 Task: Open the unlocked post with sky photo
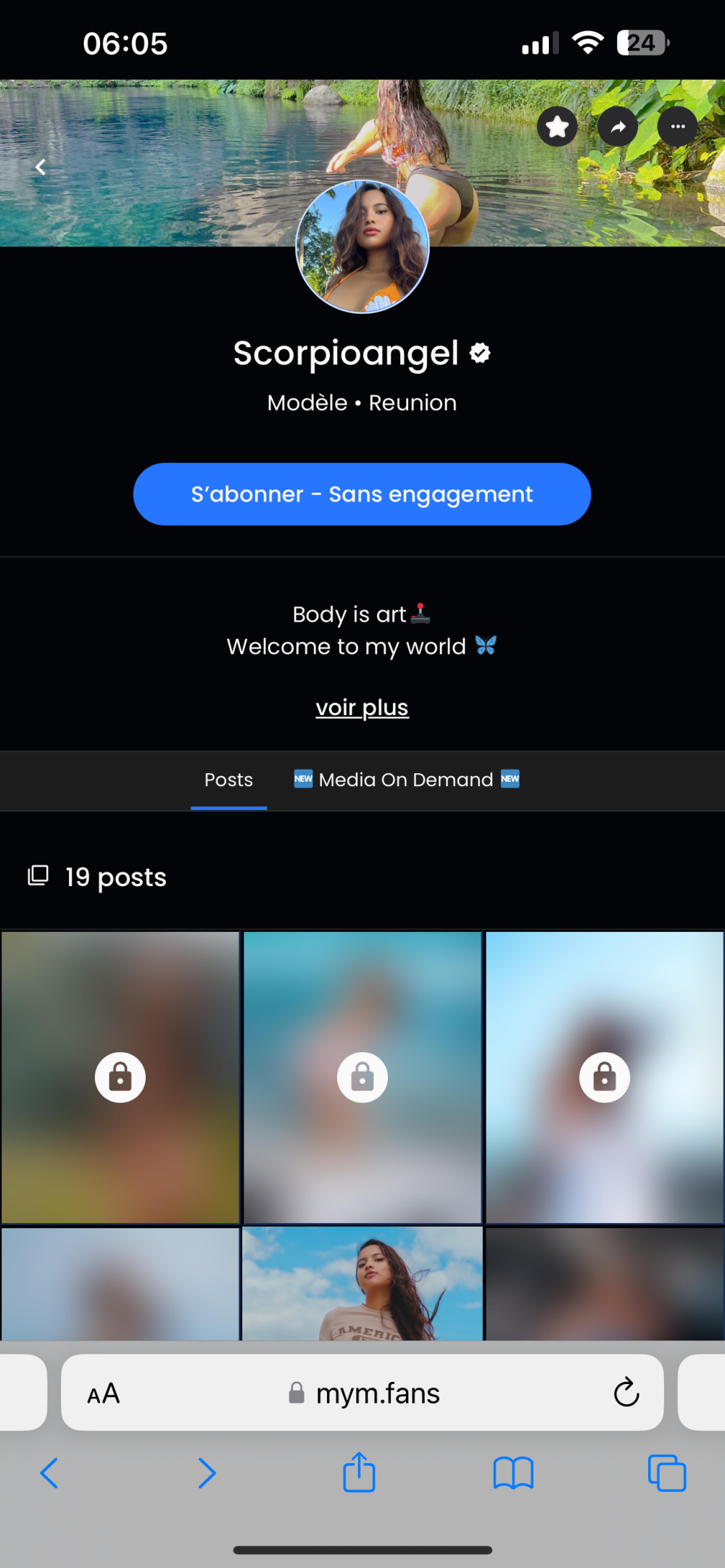362,1284
